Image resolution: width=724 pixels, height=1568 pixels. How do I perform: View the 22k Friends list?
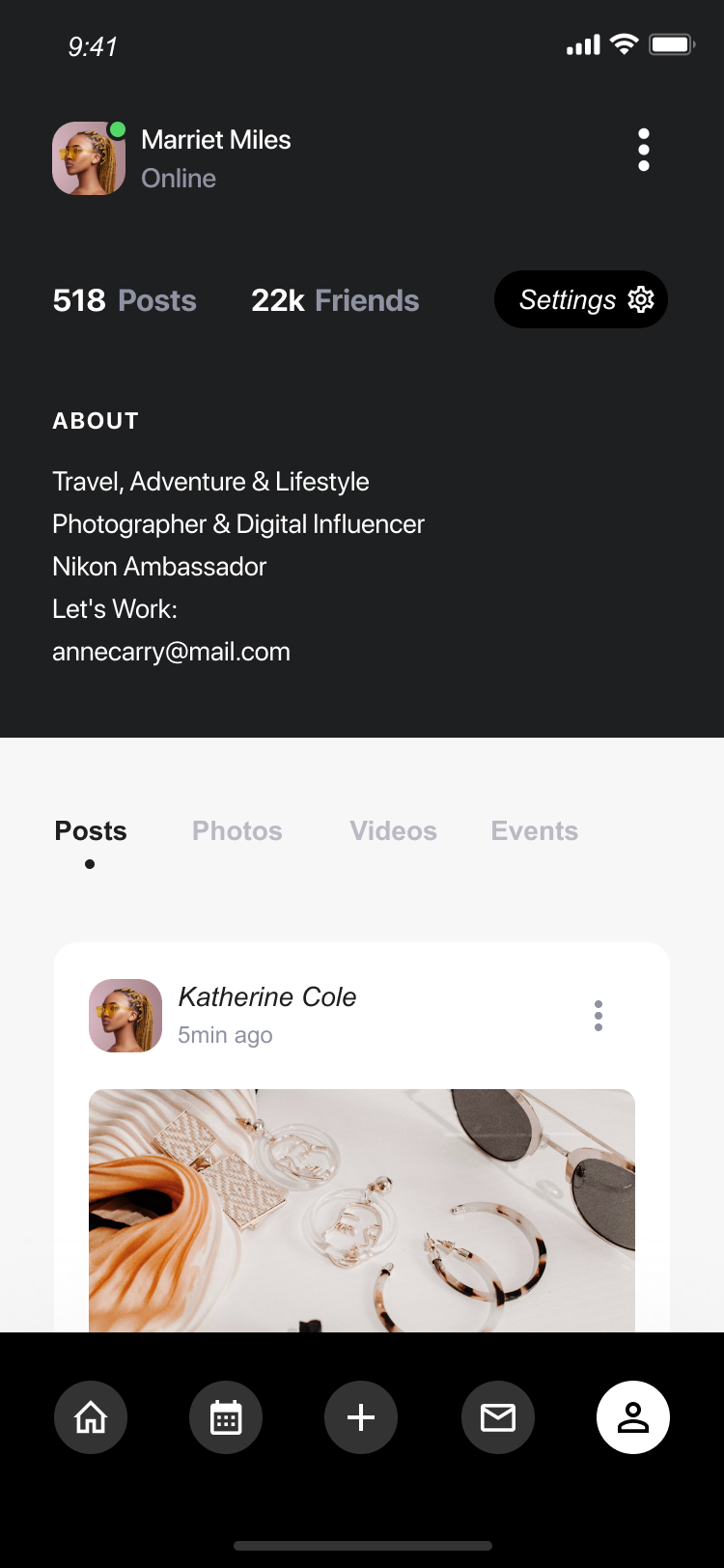335,301
